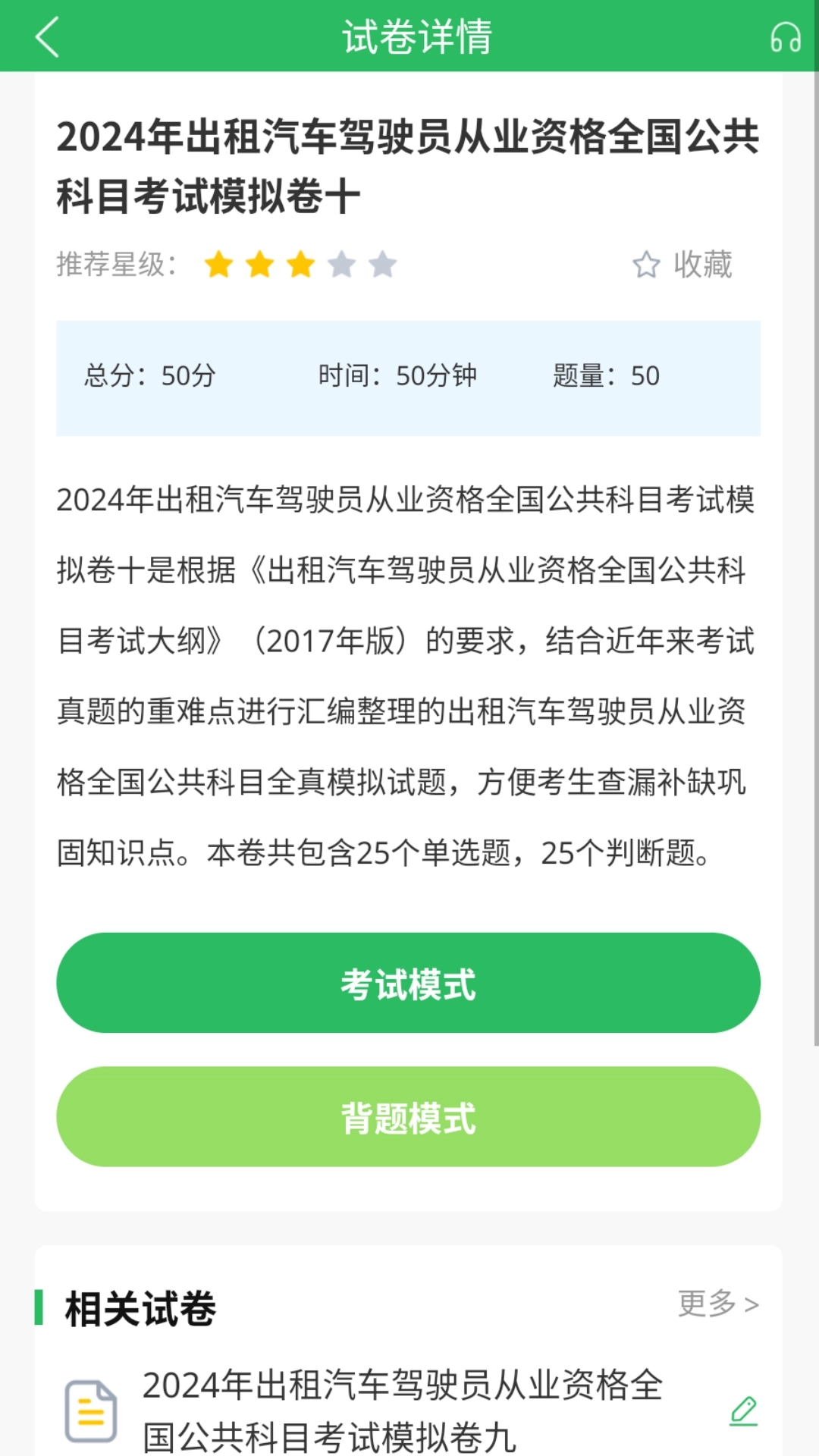Tap the star outline next to 收藏
The image size is (819, 1456).
coord(644,266)
